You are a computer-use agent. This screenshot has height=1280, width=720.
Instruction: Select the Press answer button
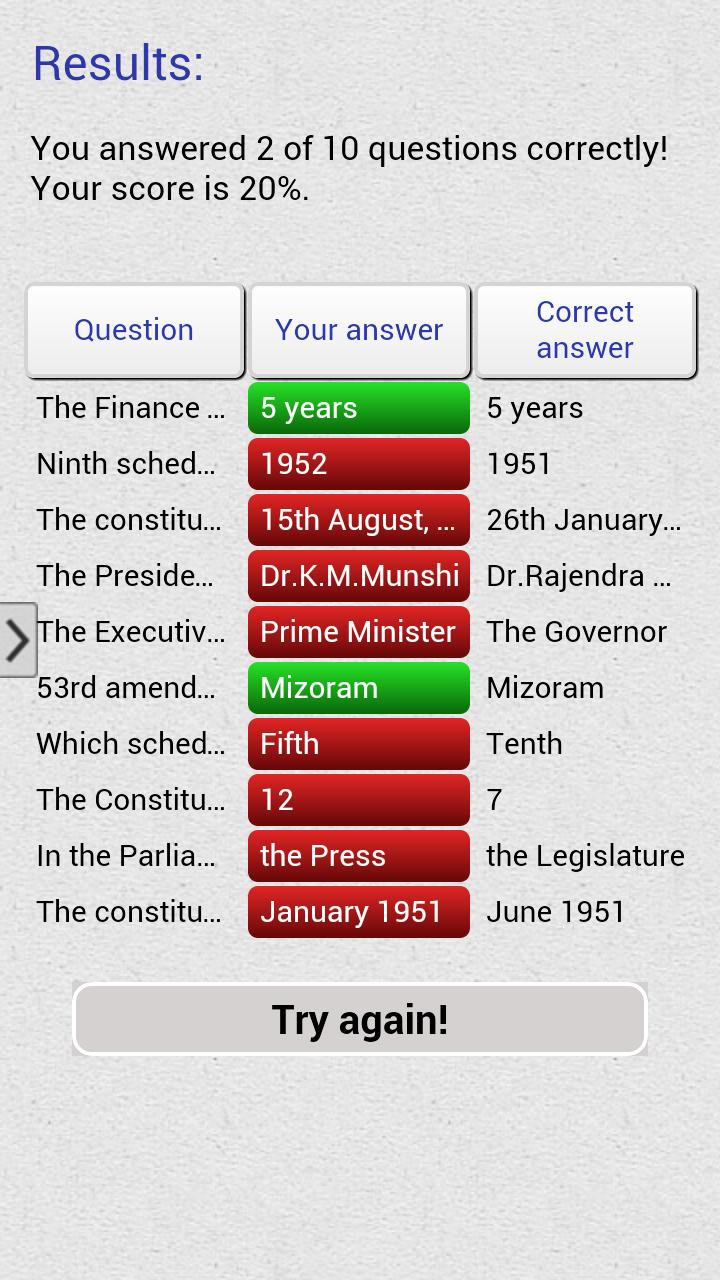pos(358,855)
